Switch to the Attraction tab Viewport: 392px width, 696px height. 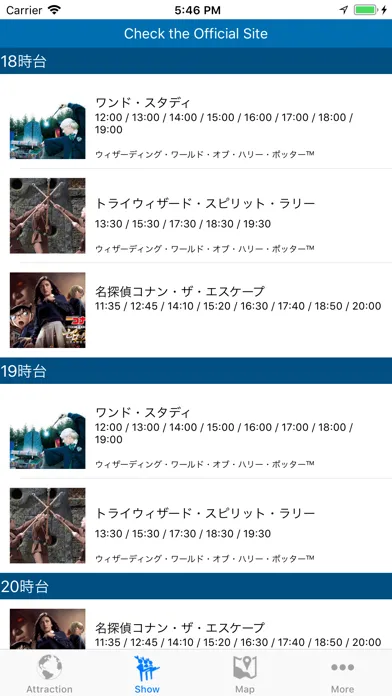pyautogui.click(x=49, y=674)
